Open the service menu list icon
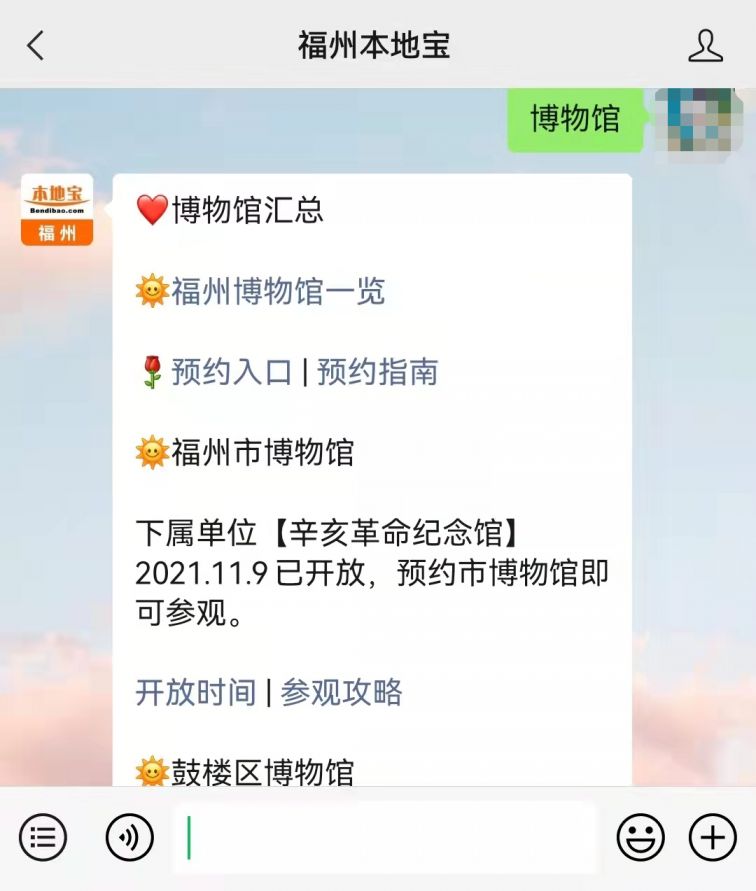The image size is (756, 891). coord(43,837)
